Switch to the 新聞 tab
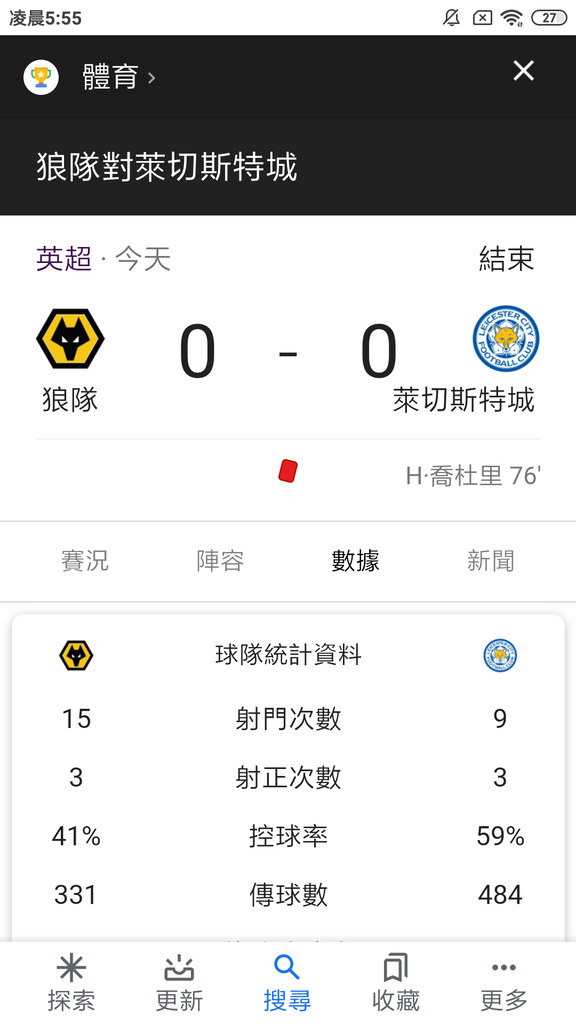Image resolution: width=576 pixels, height=1024 pixels. point(490,561)
